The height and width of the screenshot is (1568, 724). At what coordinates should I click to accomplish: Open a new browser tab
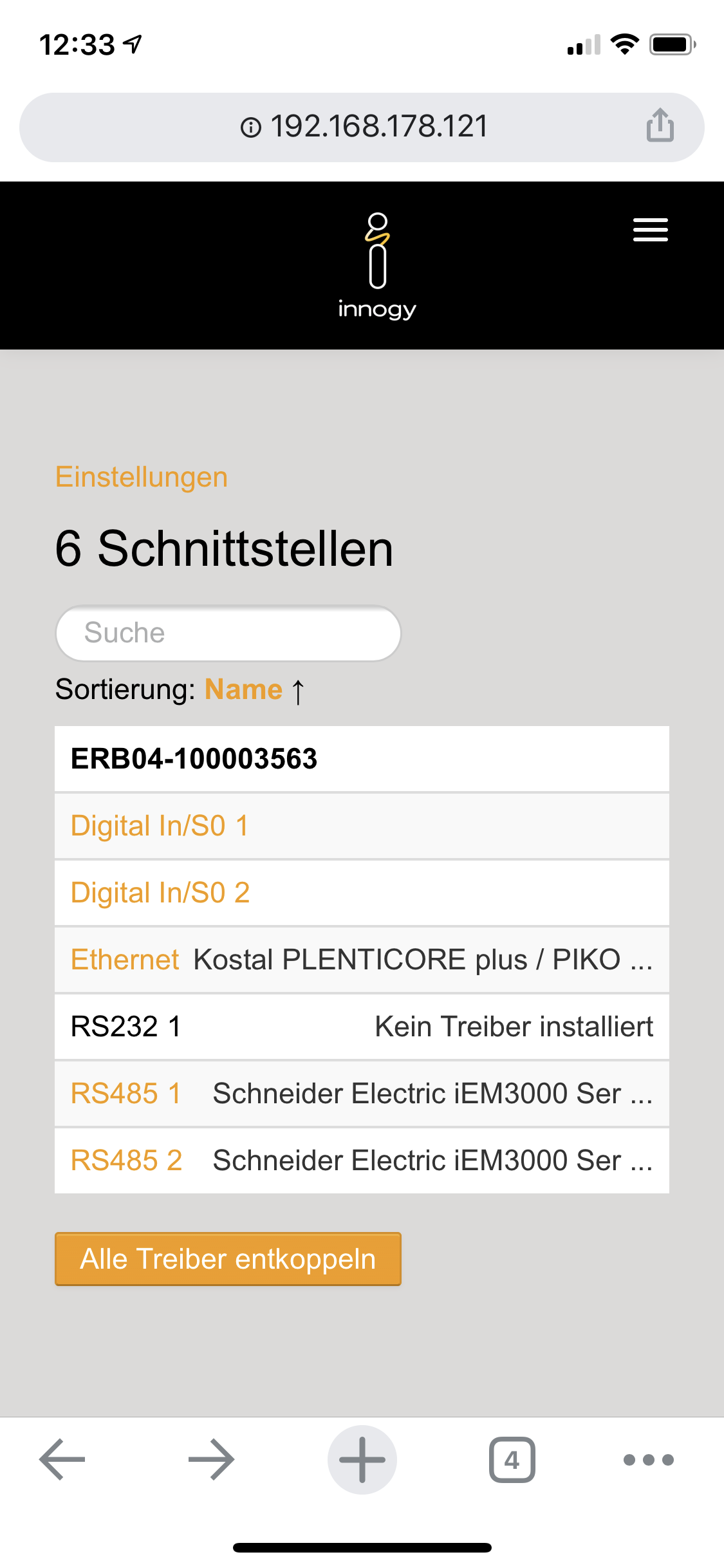coord(362,1460)
